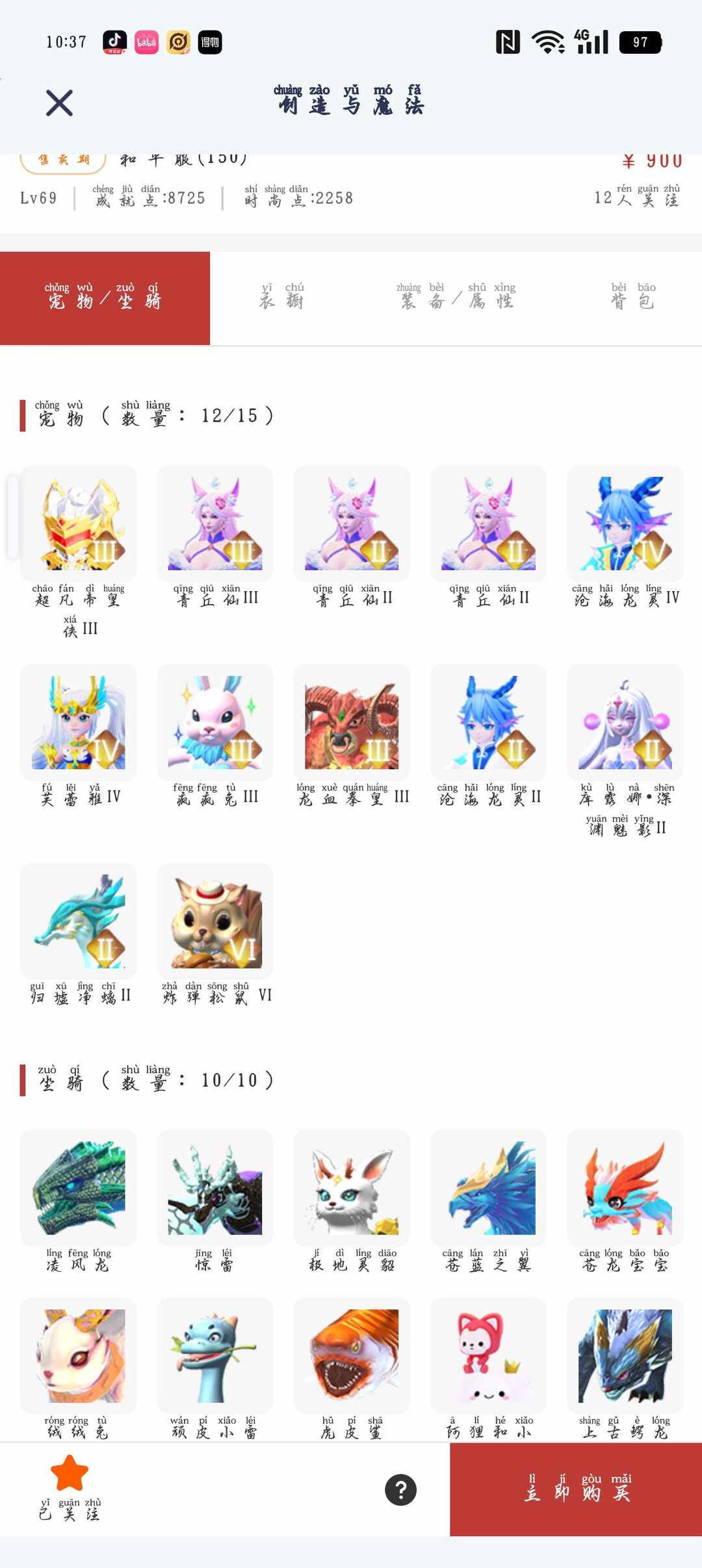Switch to the 衣橱 tab
This screenshot has width=702, height=1568.
(281, 297)
